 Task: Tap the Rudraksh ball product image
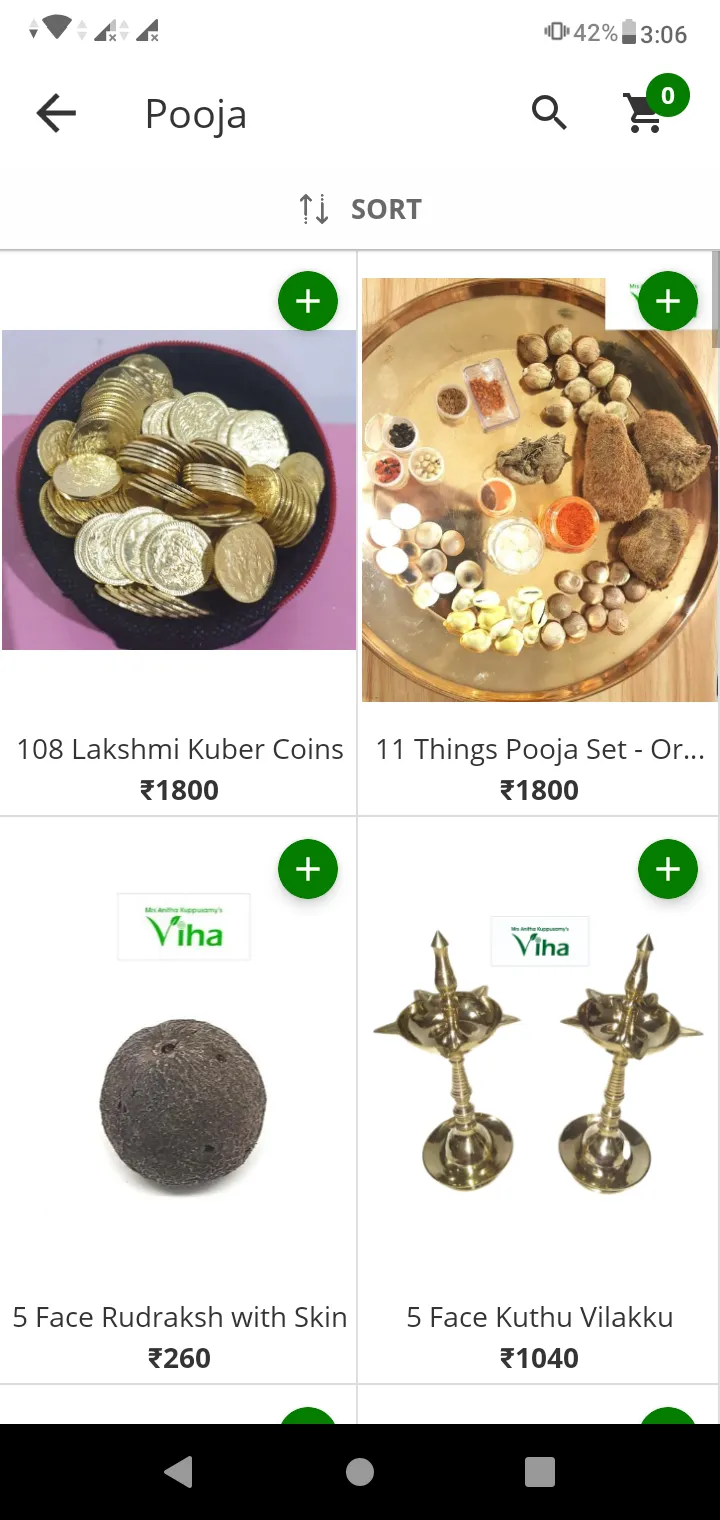pos(179,1100)
